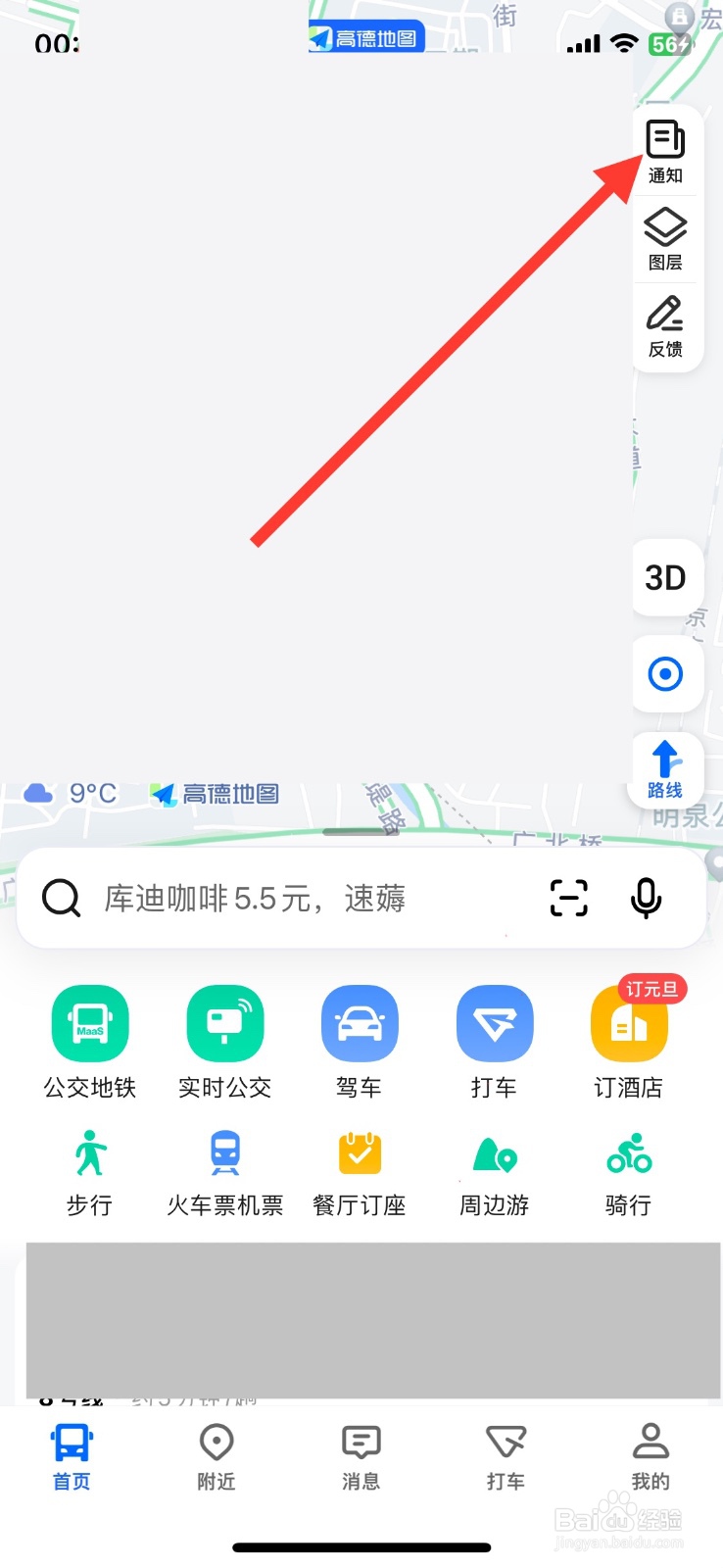Image resolution: width=723 pixels, height=1568 pixels.
Task: Book a hotel via 订酒店
Action: 628,1022
